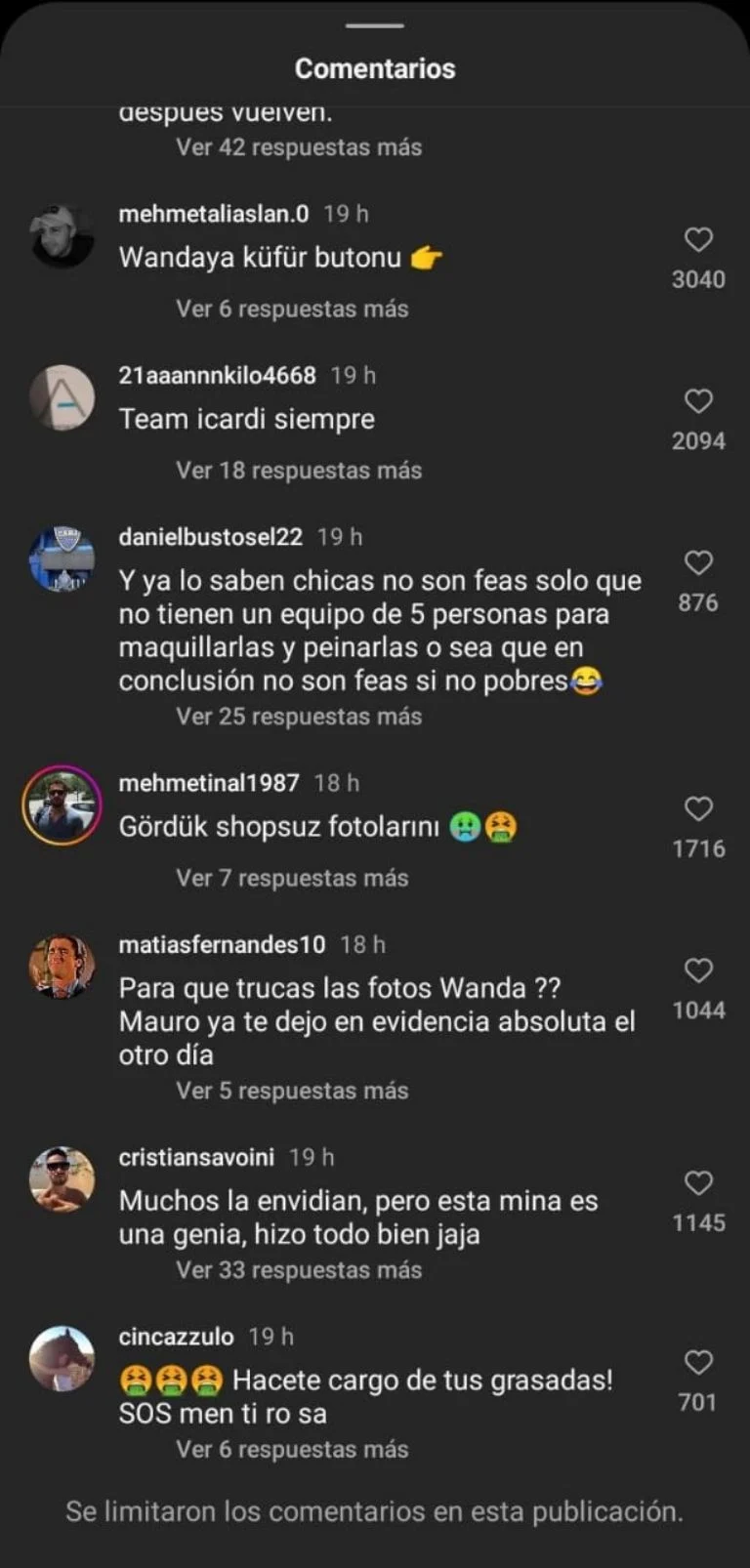The image size is (750, 1568).
Task: Like danielbustosel22's comment
Action: pos(697,563)
